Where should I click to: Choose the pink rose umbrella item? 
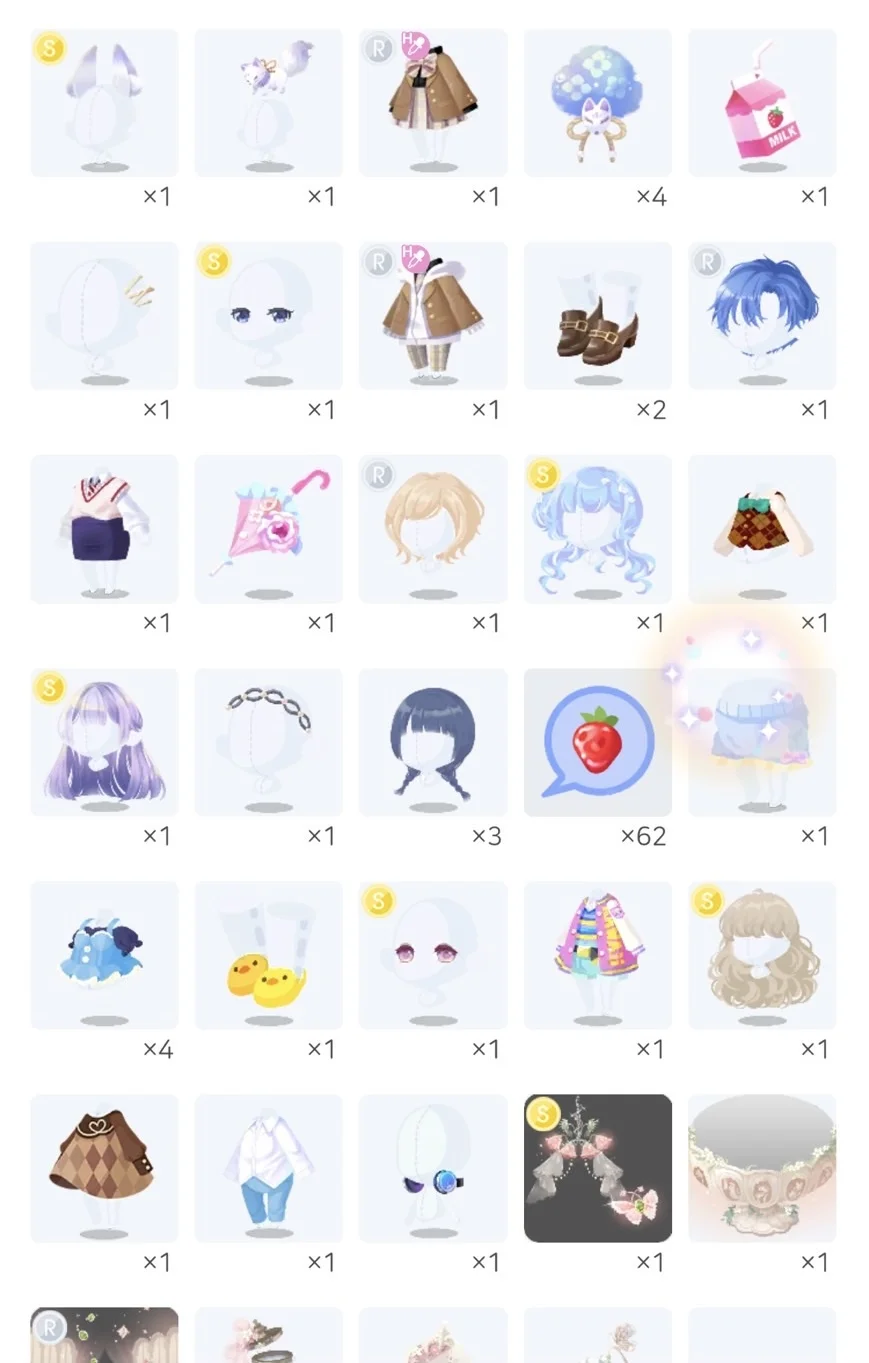coord(268,529)
